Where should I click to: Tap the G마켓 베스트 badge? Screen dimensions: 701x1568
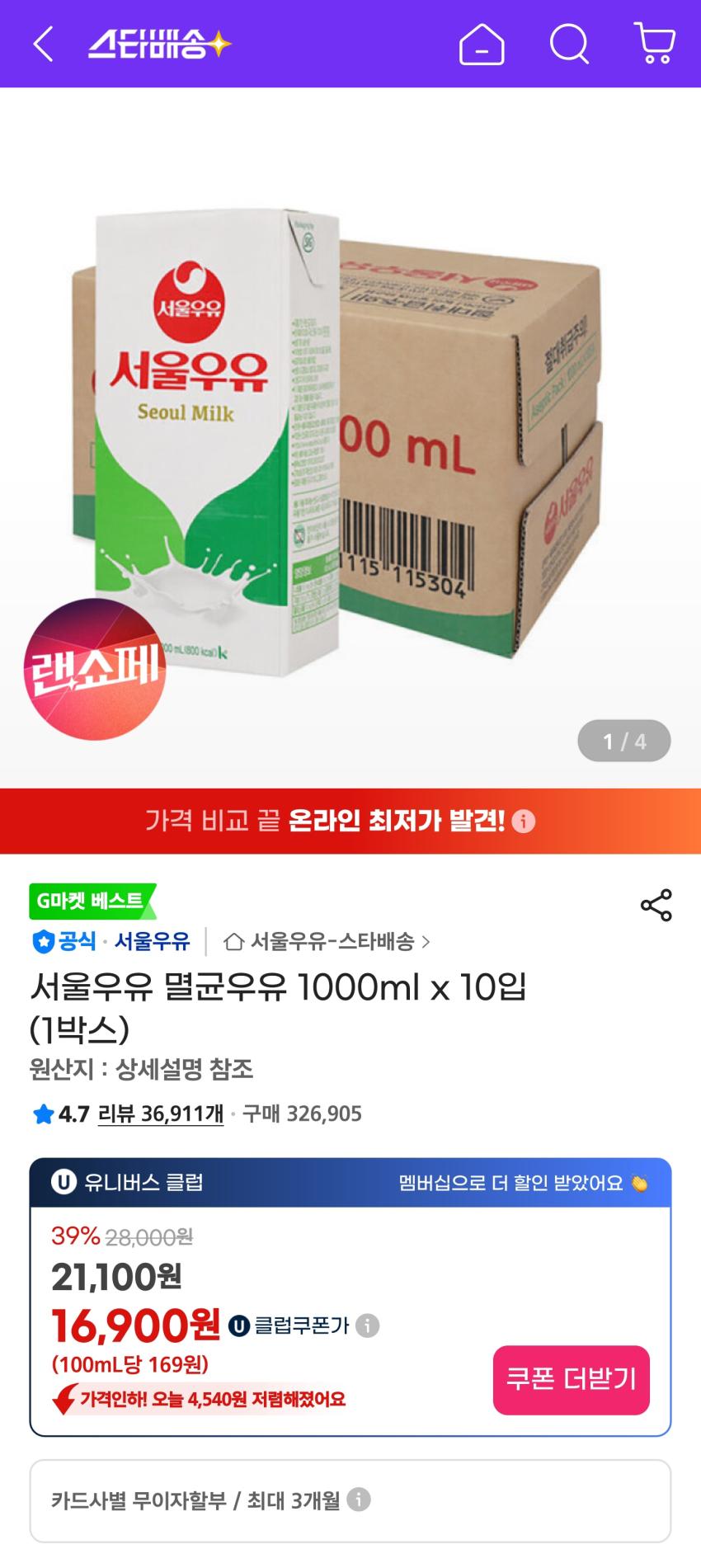coord(91,901)
